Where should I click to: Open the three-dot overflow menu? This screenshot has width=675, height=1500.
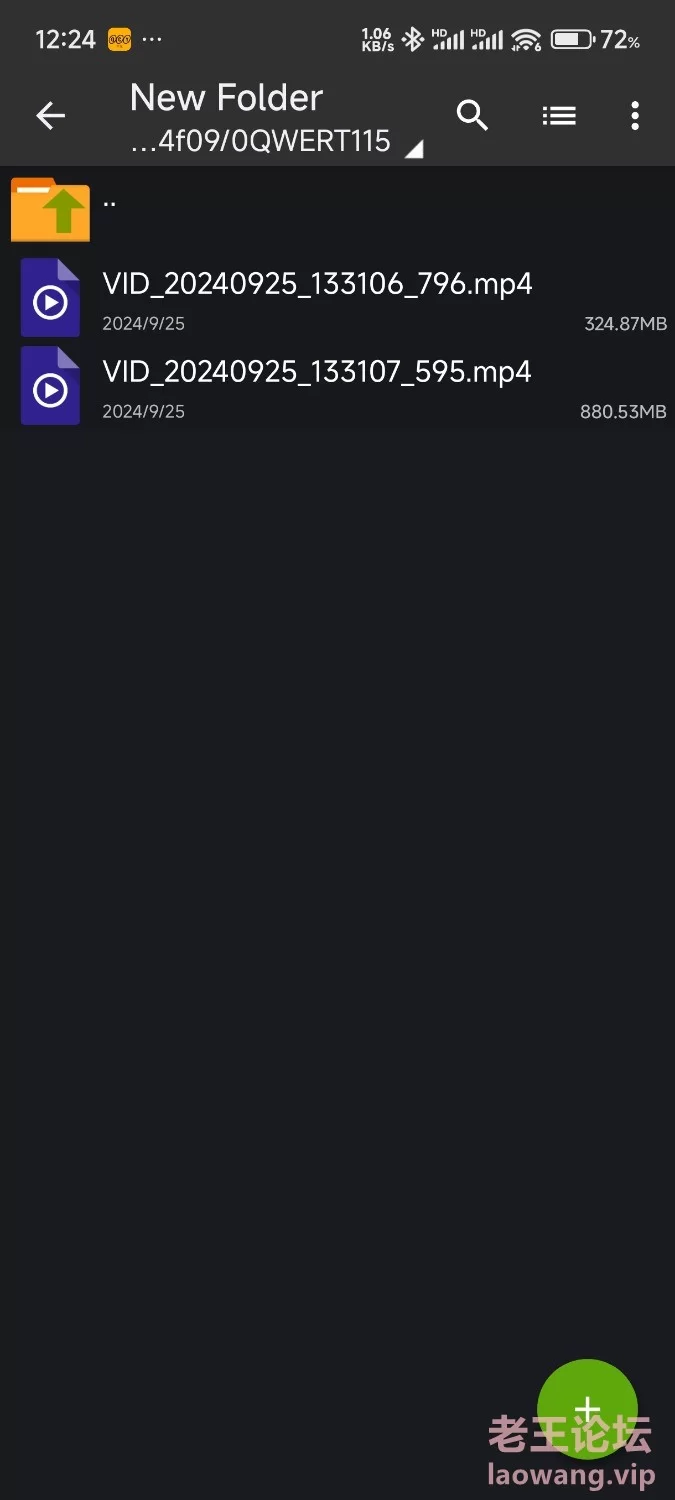pyautogui.click(x=635, y=116)
